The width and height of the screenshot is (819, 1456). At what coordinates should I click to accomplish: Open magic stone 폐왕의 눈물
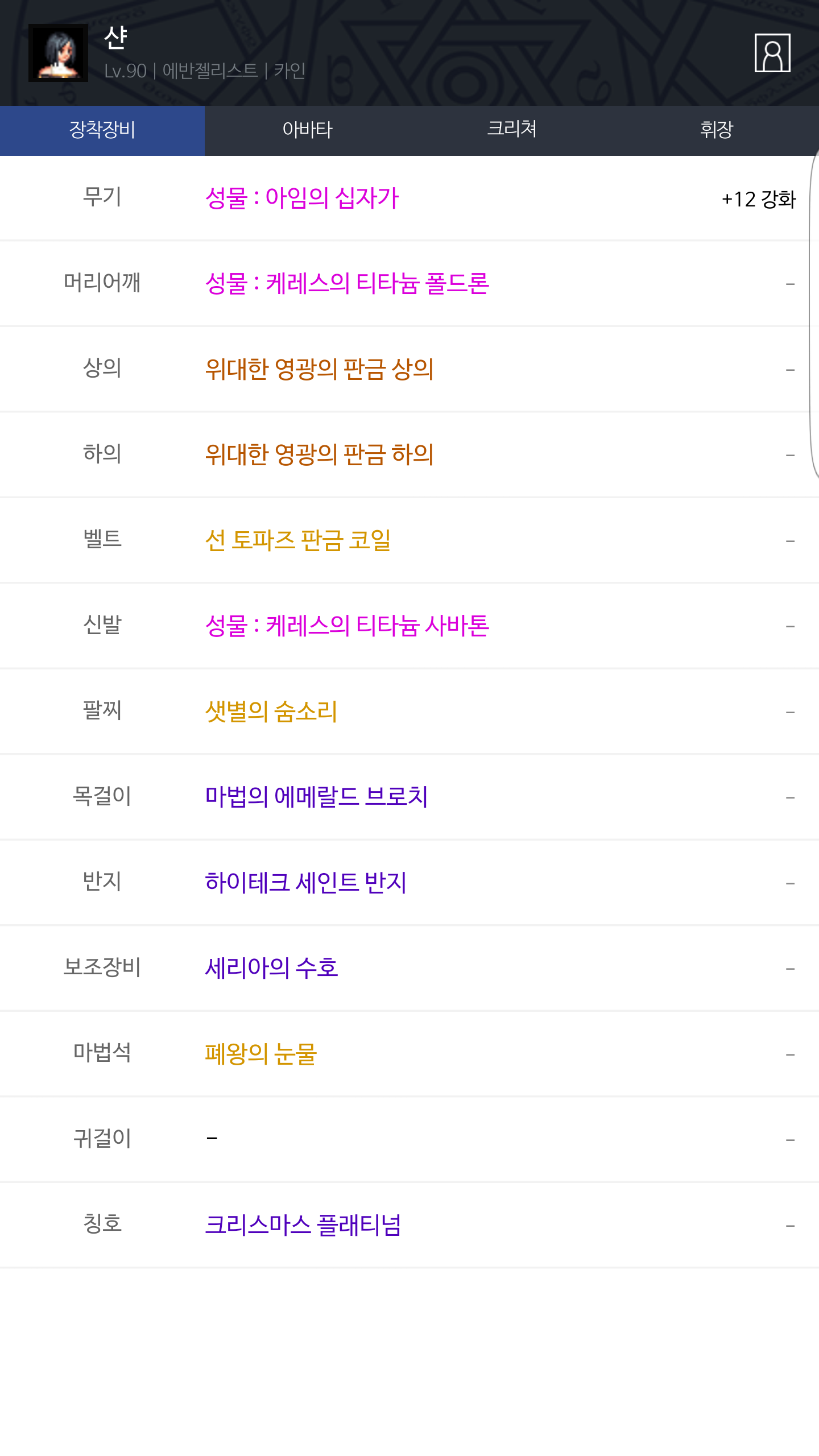click(260, 1054)
